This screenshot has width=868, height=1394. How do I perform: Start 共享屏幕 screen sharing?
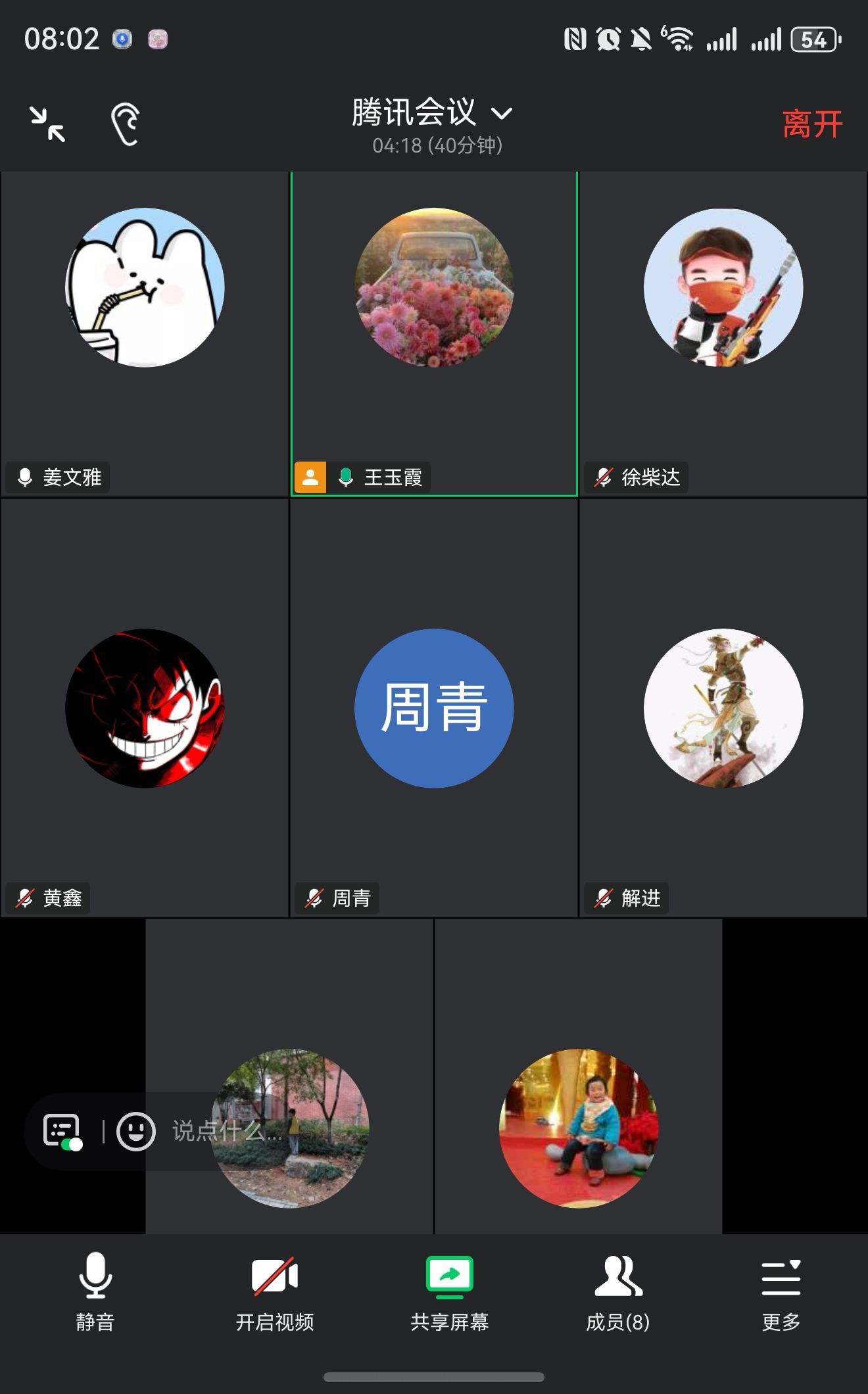449,1291
